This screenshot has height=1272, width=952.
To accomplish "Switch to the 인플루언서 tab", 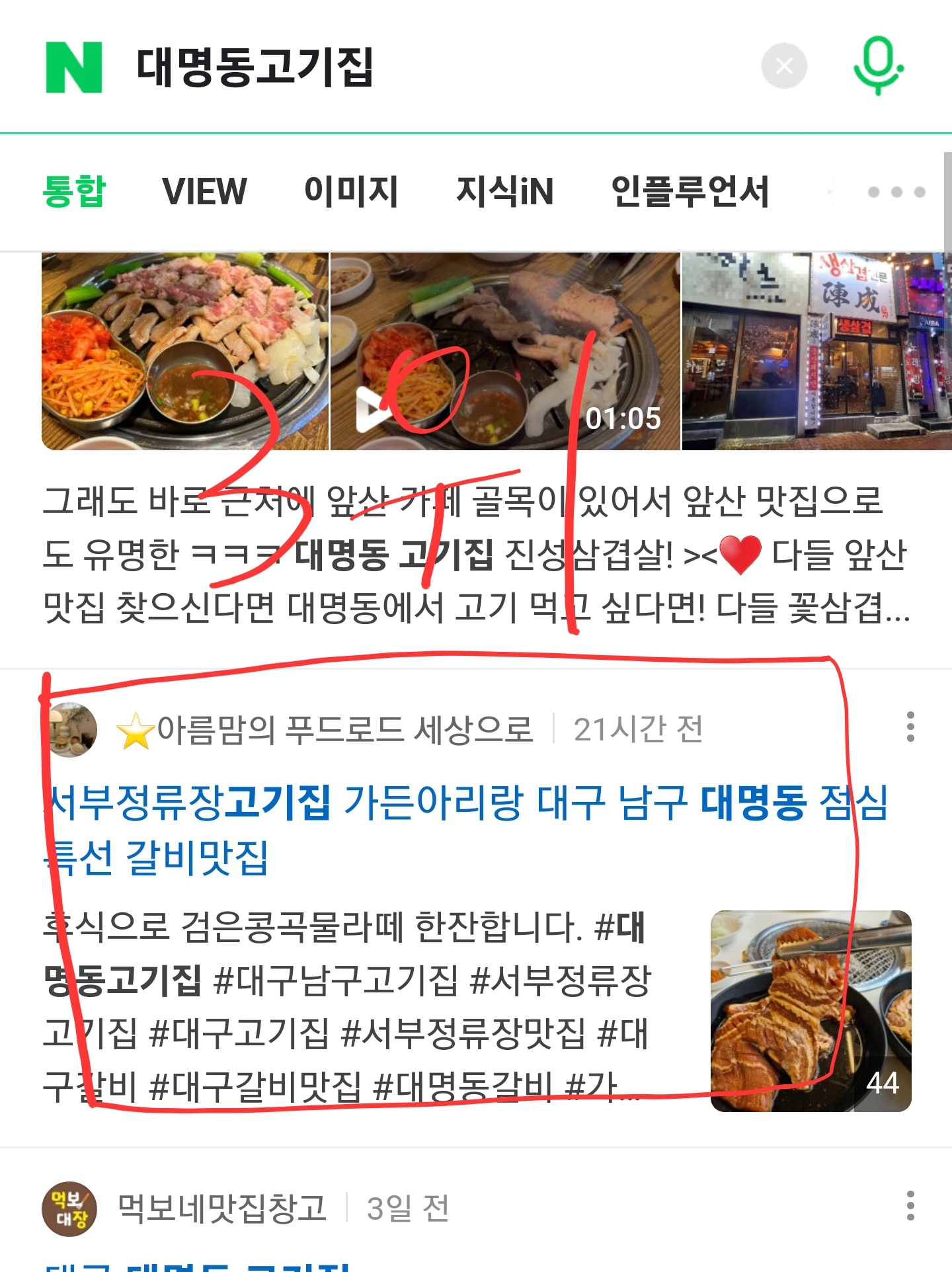I will click(x=690, y=192).
